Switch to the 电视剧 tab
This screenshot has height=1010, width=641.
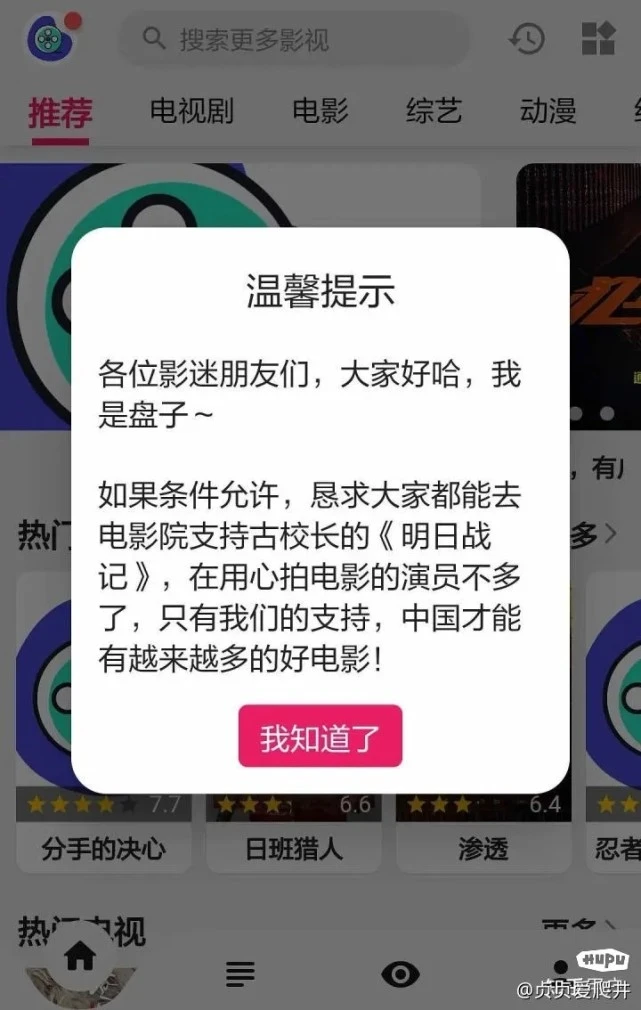(191, 111)
